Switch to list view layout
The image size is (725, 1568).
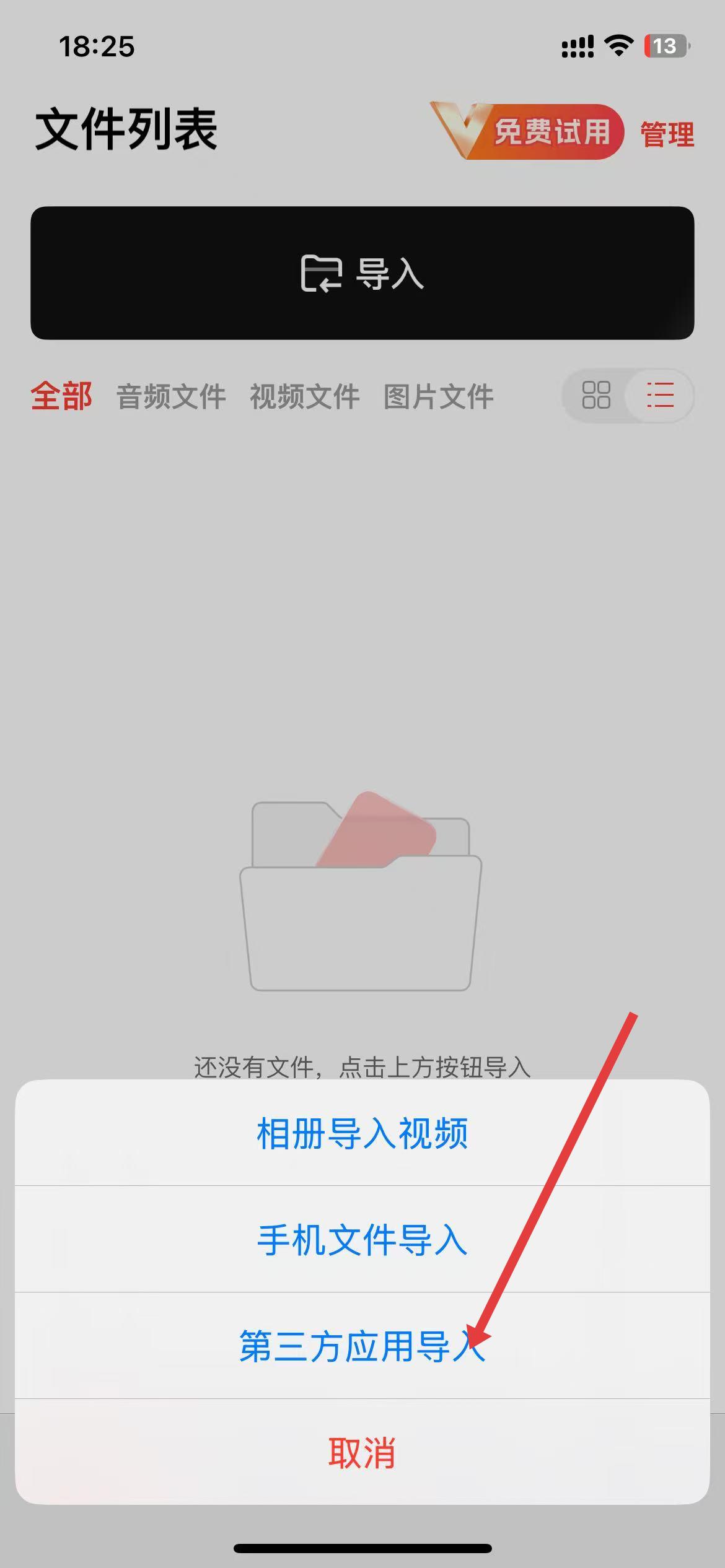pyautogui.click(x=659, y=395)
